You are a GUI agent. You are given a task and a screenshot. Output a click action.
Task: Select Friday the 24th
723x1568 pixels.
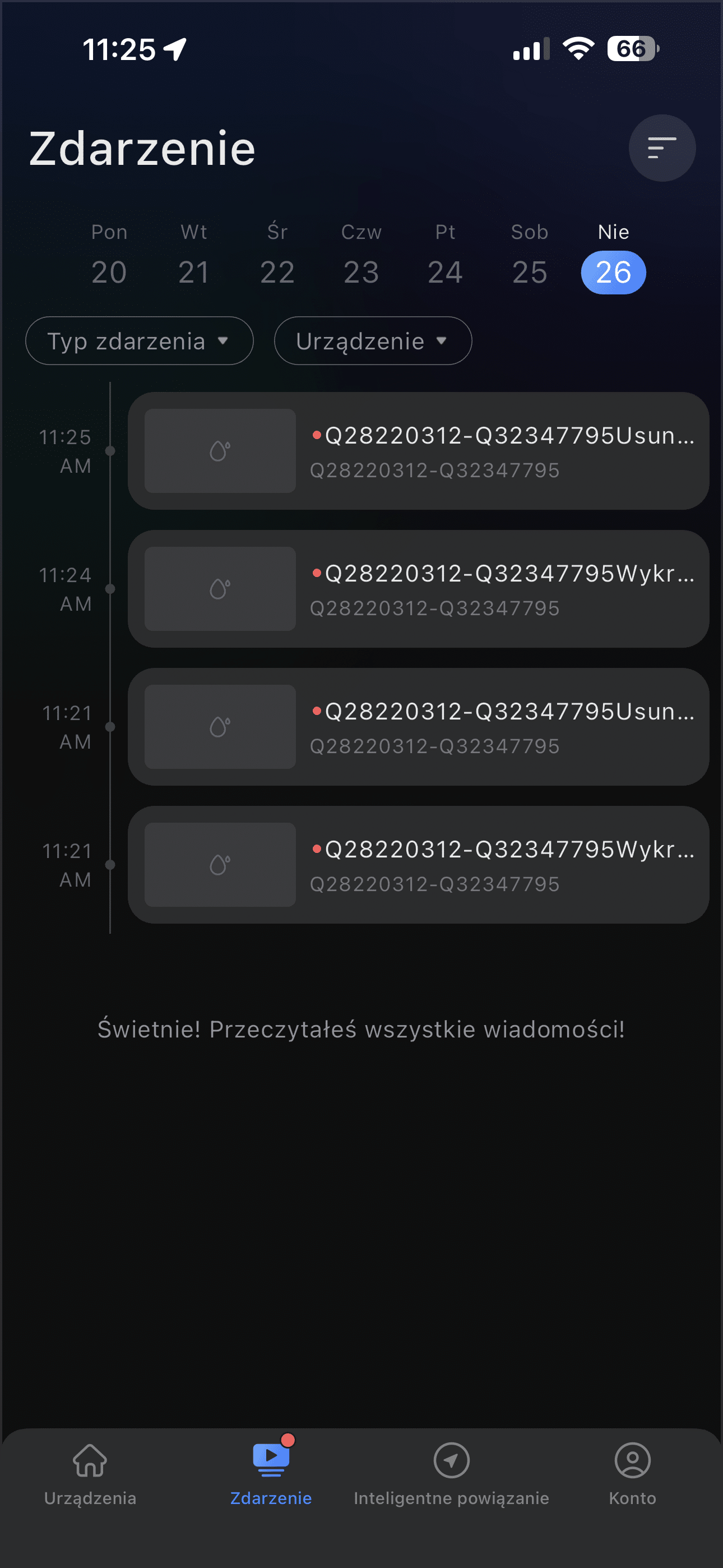(x=446, y=256)
